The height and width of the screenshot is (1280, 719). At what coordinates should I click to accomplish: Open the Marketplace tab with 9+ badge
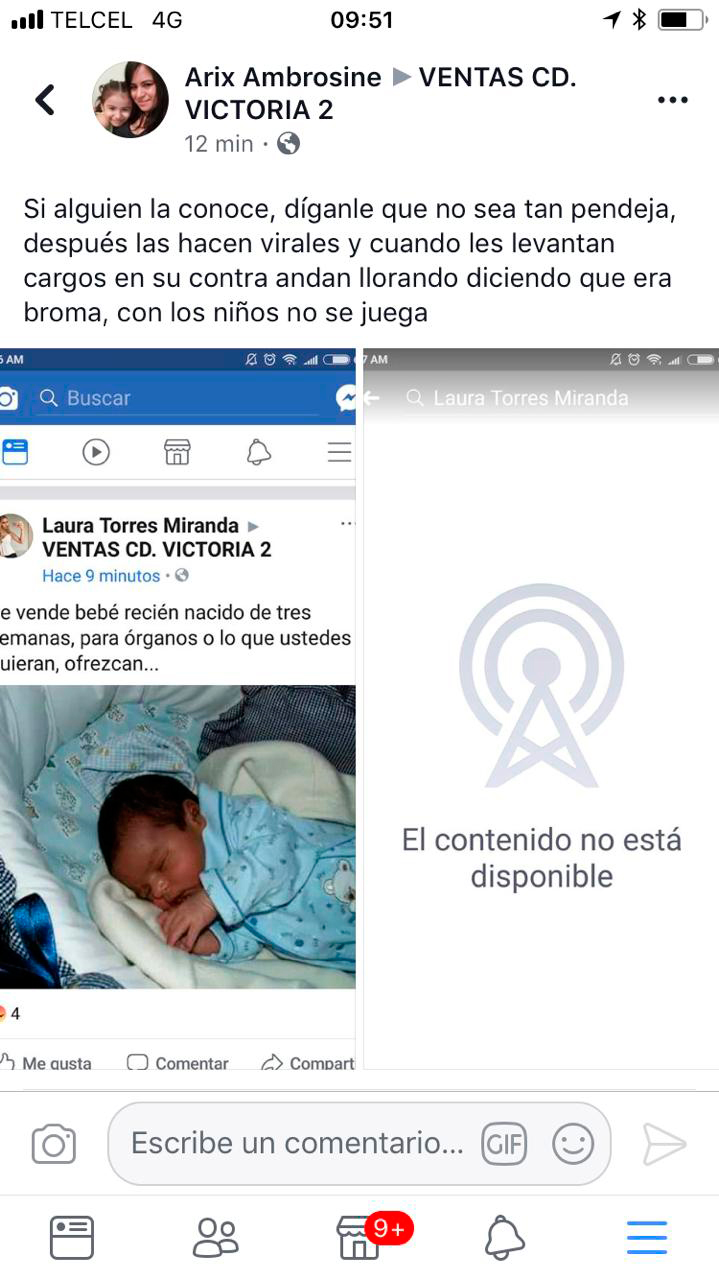click(x=360, y=1238)
